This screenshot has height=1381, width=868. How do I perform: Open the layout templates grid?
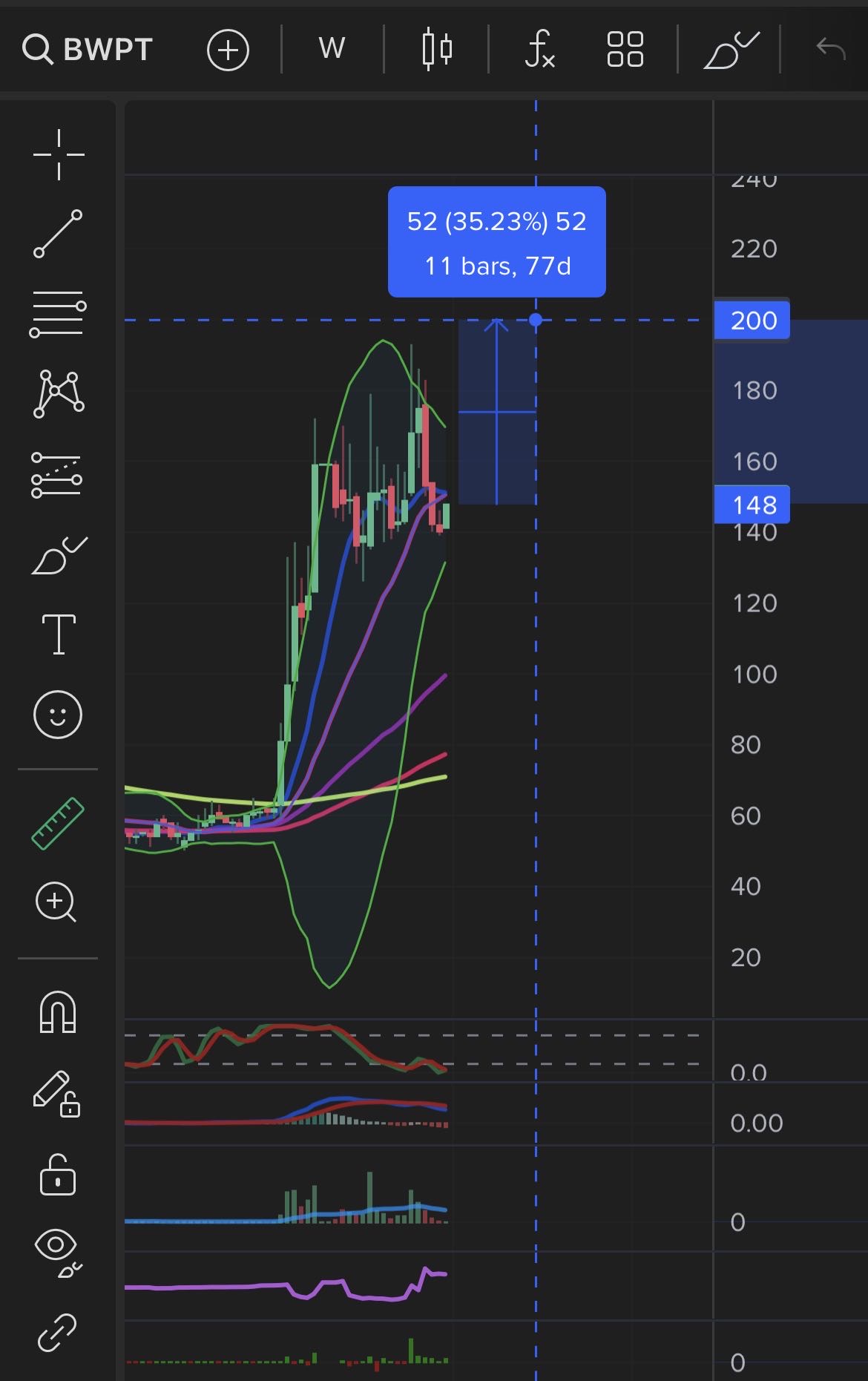(625, 50)
